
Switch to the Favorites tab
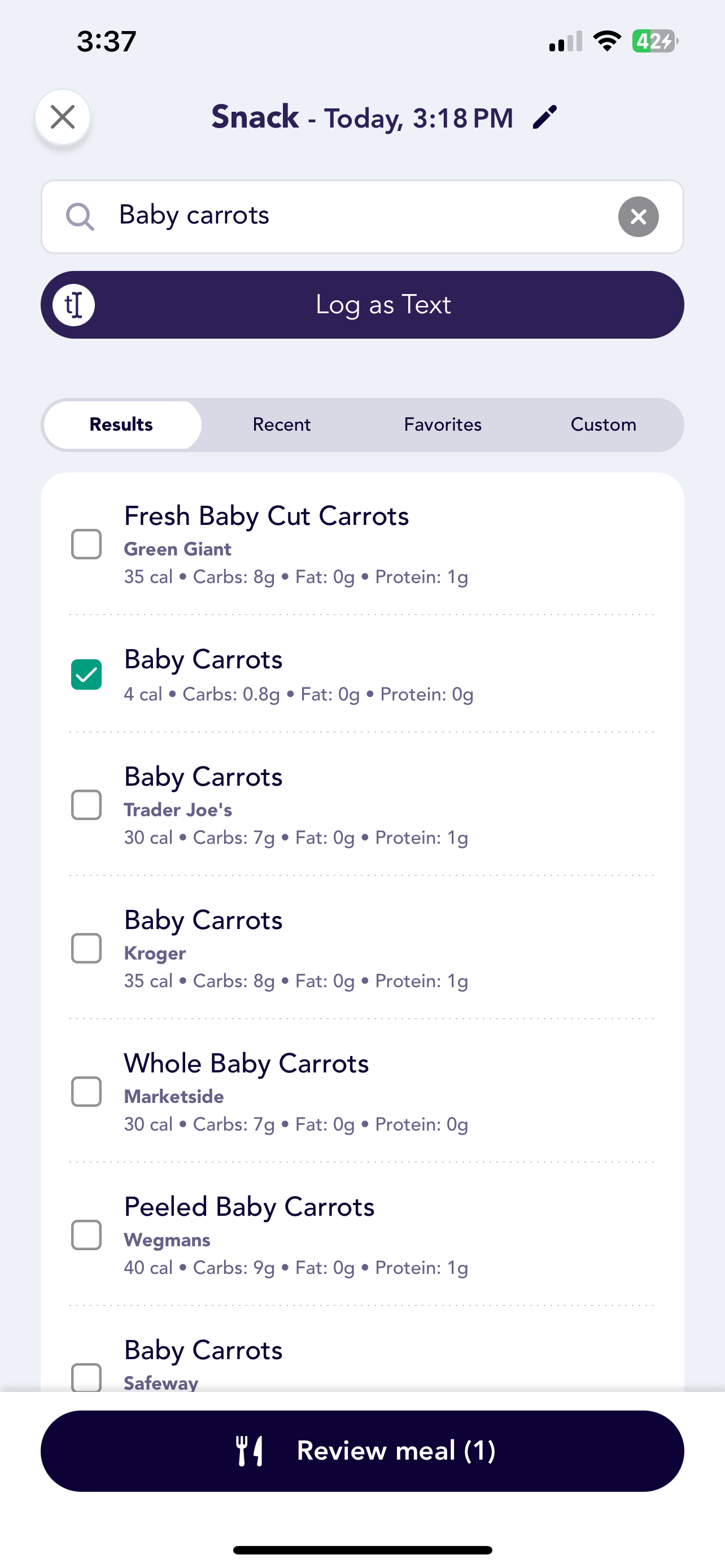pyautogui.click(x=443, y=424)
